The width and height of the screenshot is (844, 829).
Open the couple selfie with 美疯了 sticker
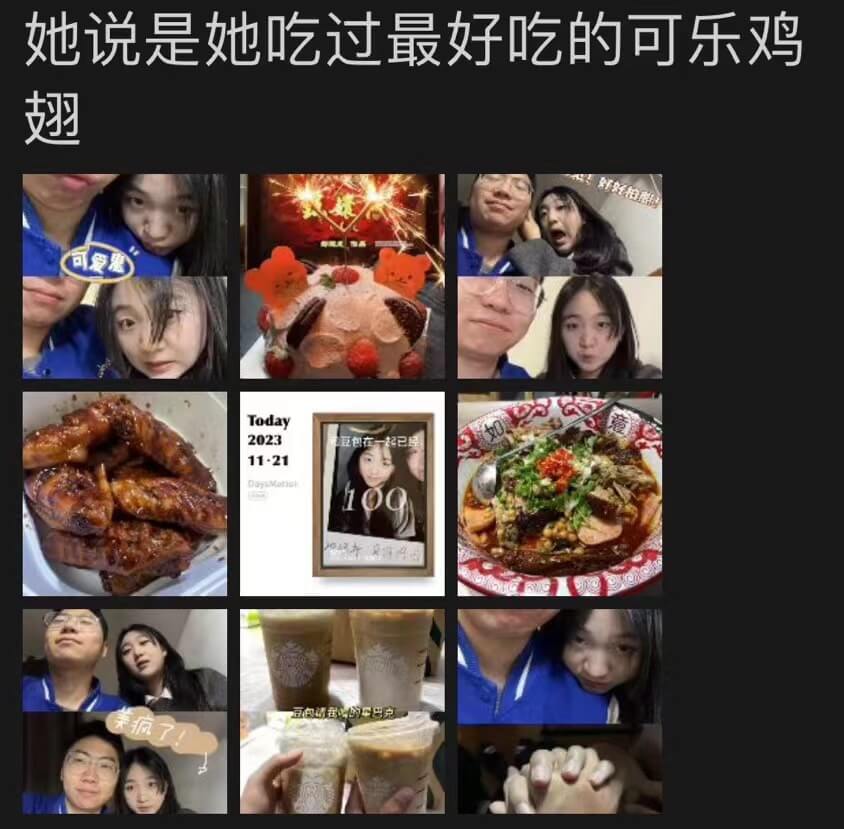[x=125, y=711]
